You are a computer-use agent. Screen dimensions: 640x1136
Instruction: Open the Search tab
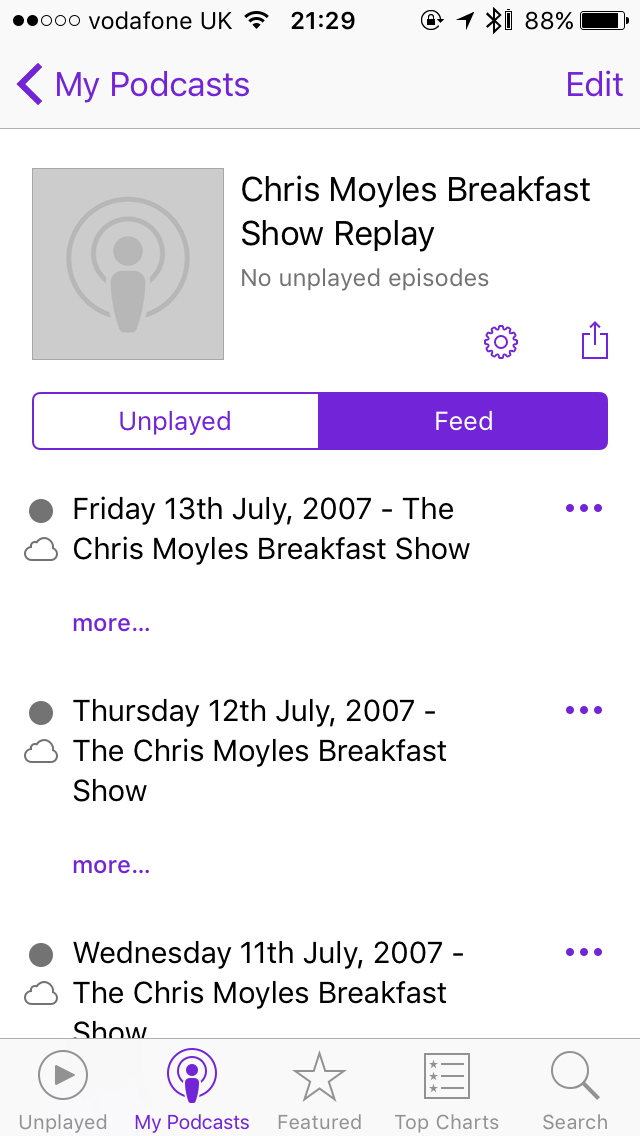click(x=574, y=1088)
